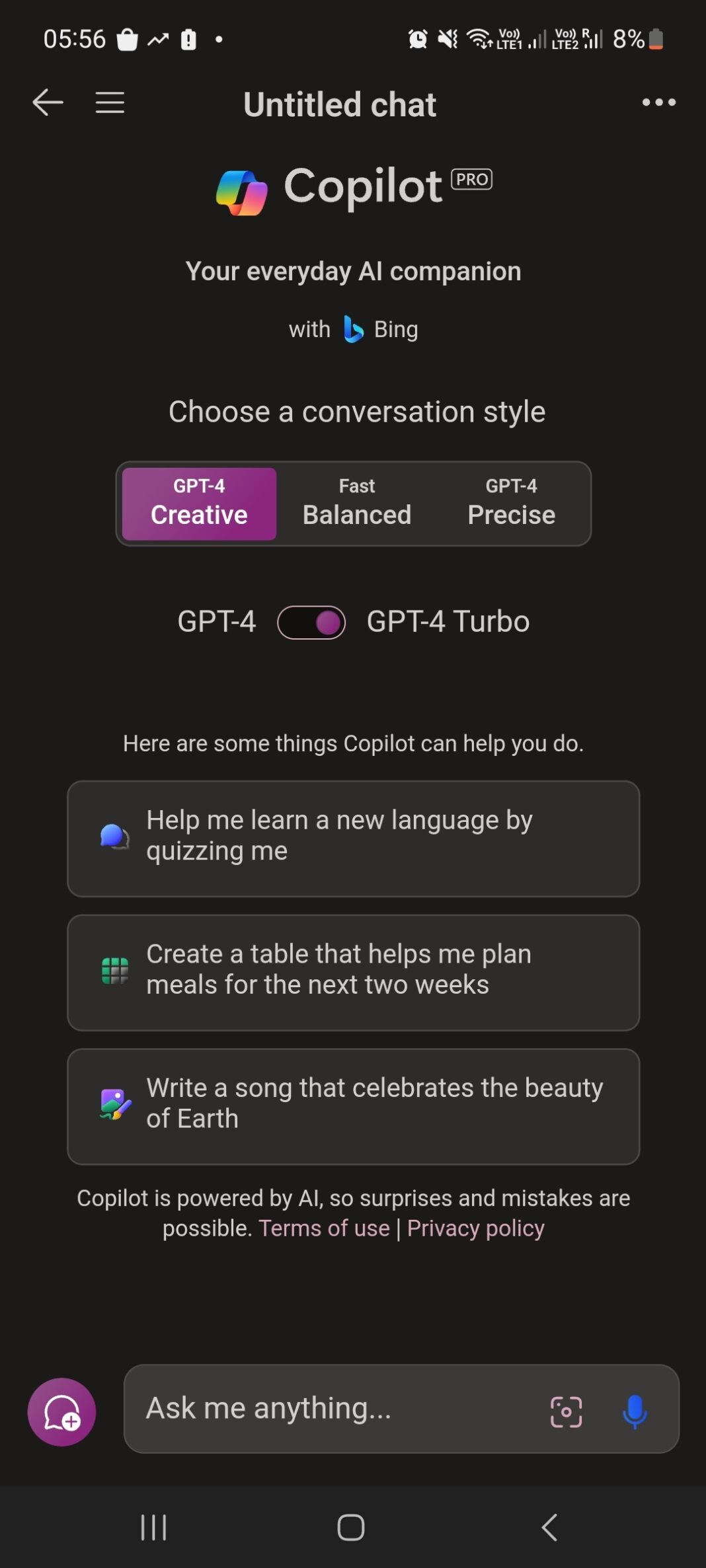The height and width of the screenshot is (1568, 706).
Task: Tap the meal planning table icon
Action: (x=114, y=969)
